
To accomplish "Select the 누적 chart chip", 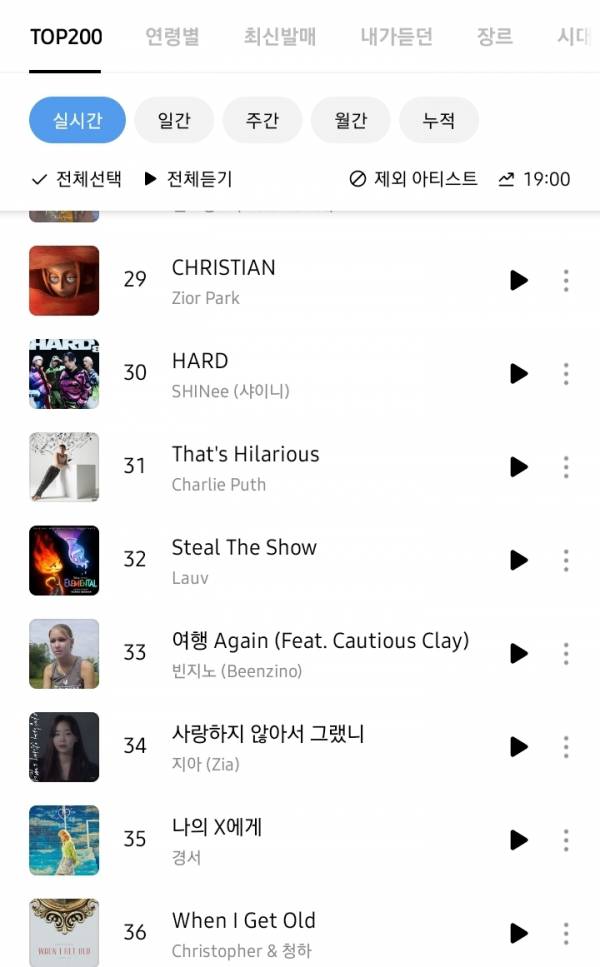I will pos(438,121).
